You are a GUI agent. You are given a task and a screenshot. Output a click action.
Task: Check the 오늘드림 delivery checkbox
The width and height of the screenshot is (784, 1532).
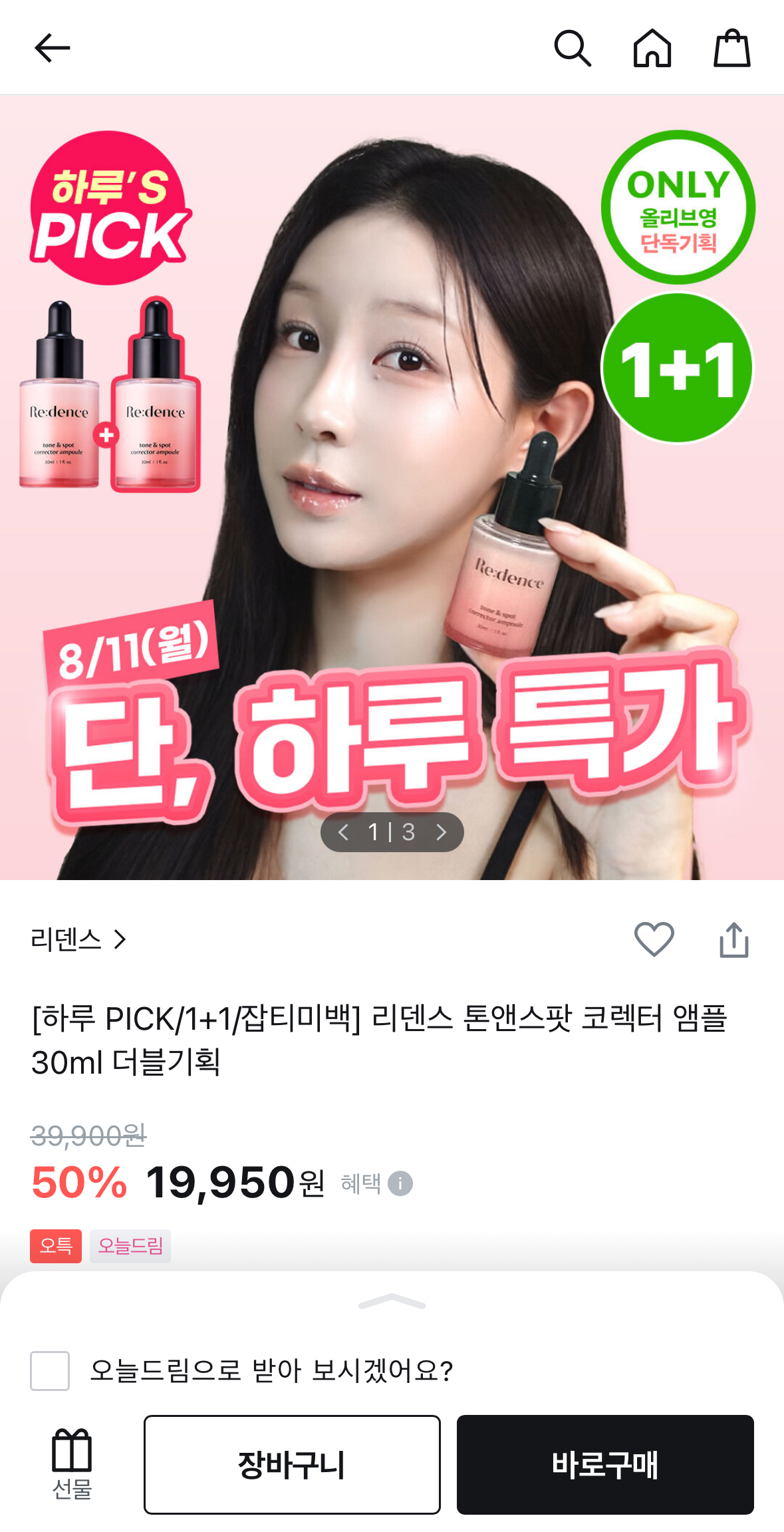click(50, 1370)
